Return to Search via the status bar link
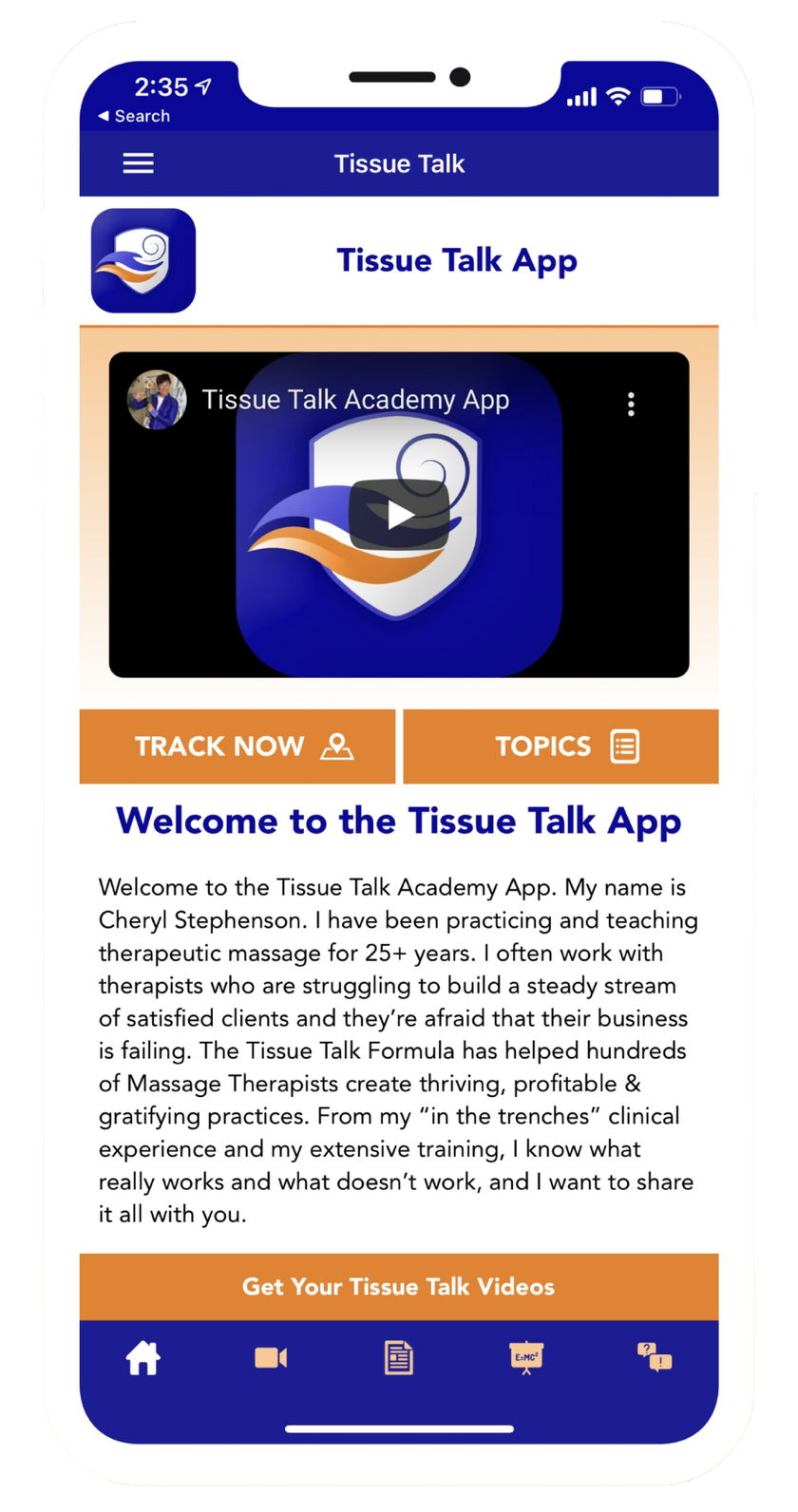The image size is (798, 1512). (134, 116)
